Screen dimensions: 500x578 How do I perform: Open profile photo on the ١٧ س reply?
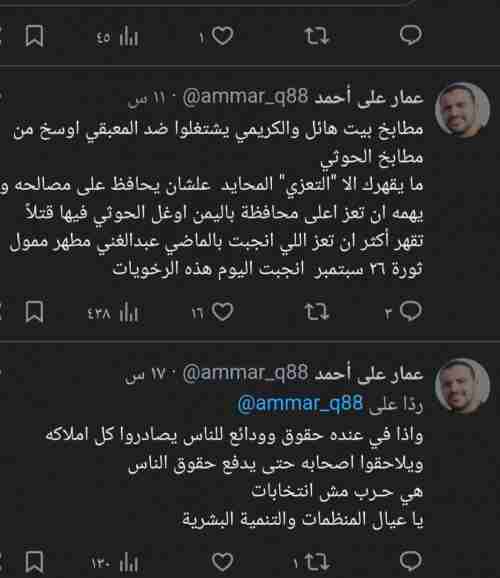[x=462, y=386]
